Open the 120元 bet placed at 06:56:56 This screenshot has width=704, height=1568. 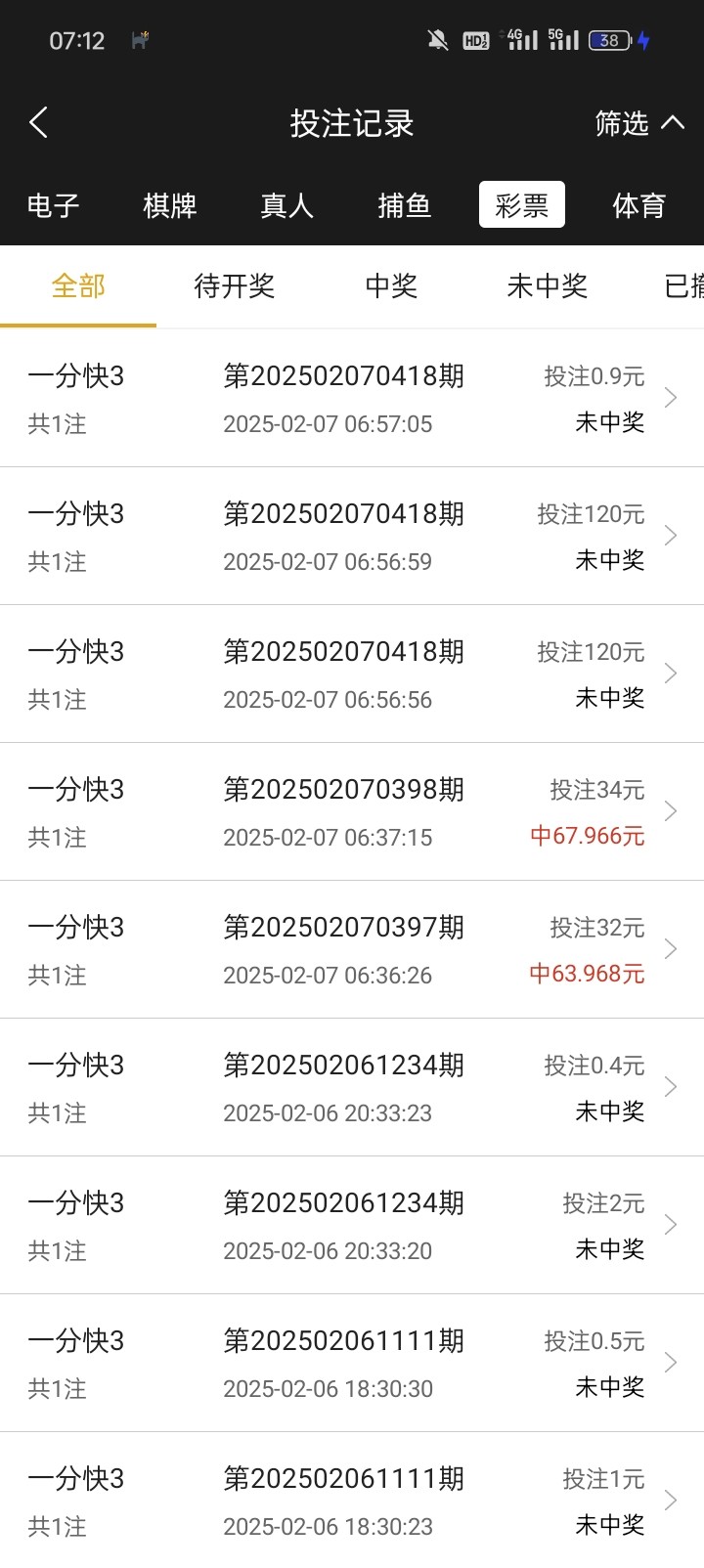point(352,674)
